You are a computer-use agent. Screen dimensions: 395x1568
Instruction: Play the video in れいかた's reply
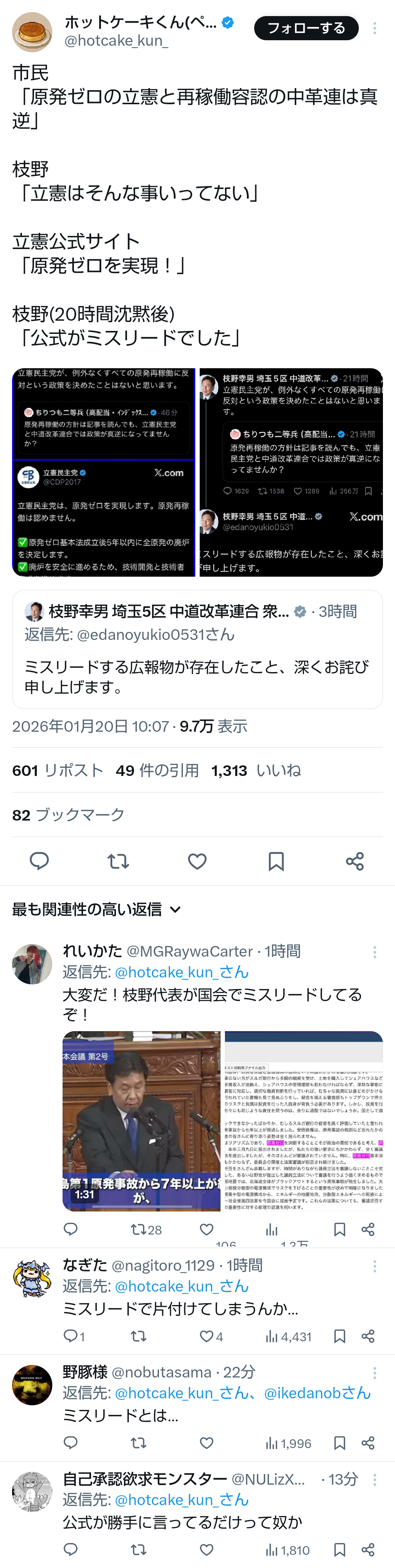tap(141, 1121)
